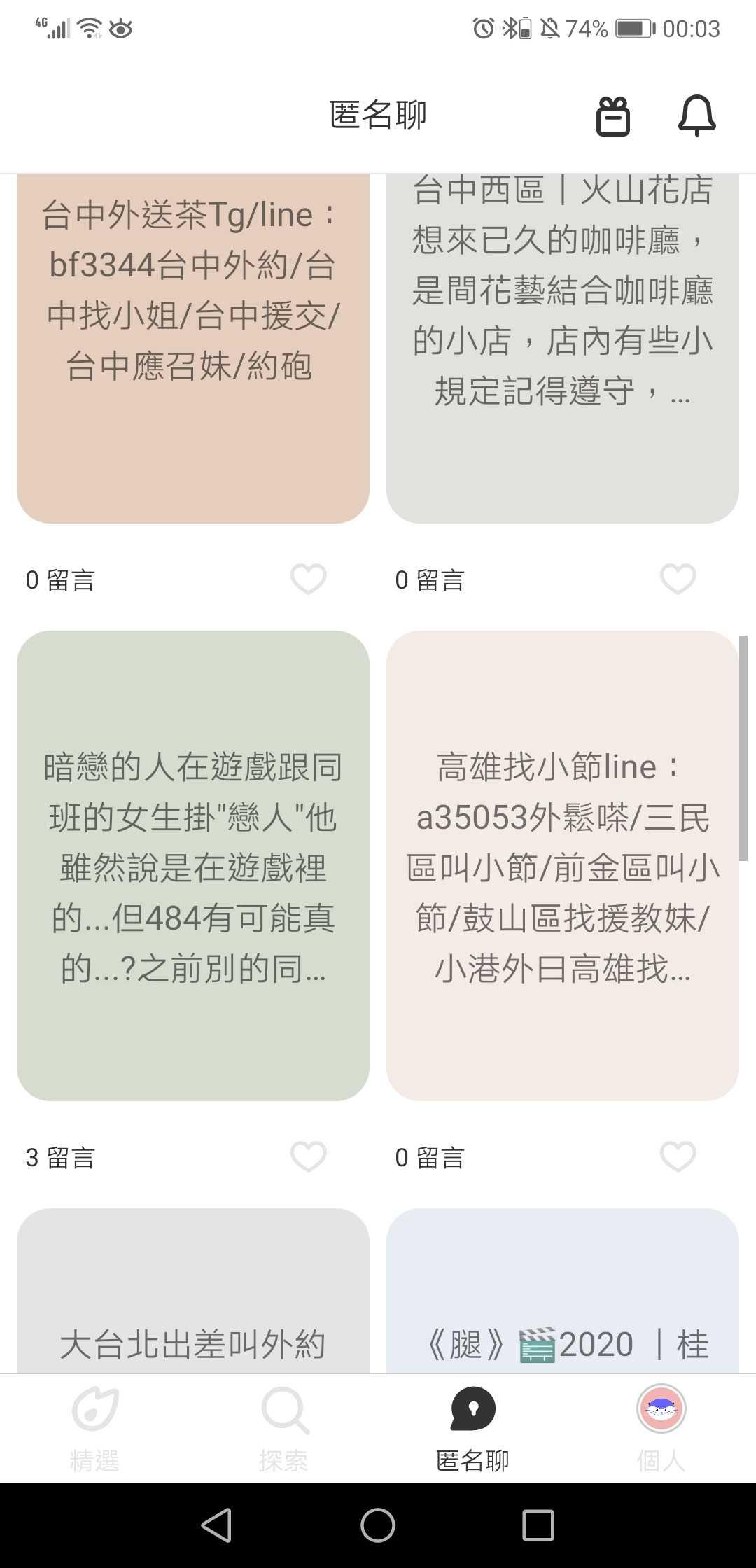This screenshot has height=1568, width=756.
Task: Go to the system home screen
Action: pos(378,1525)
